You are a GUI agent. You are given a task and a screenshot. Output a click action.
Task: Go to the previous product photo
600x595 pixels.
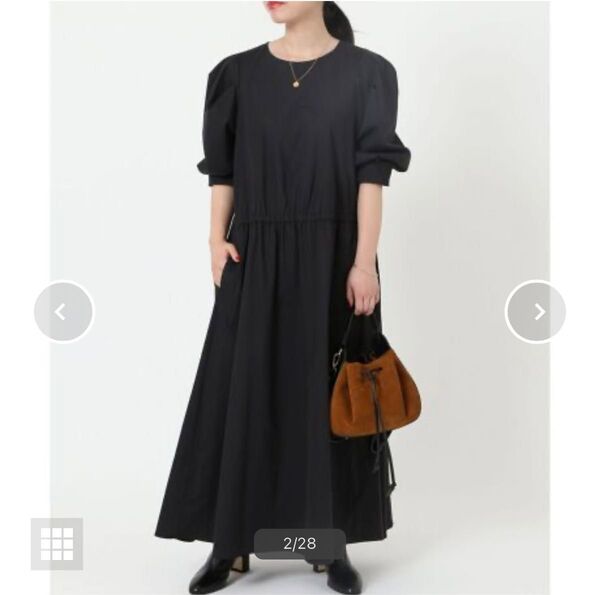click(x=63, y=311)
